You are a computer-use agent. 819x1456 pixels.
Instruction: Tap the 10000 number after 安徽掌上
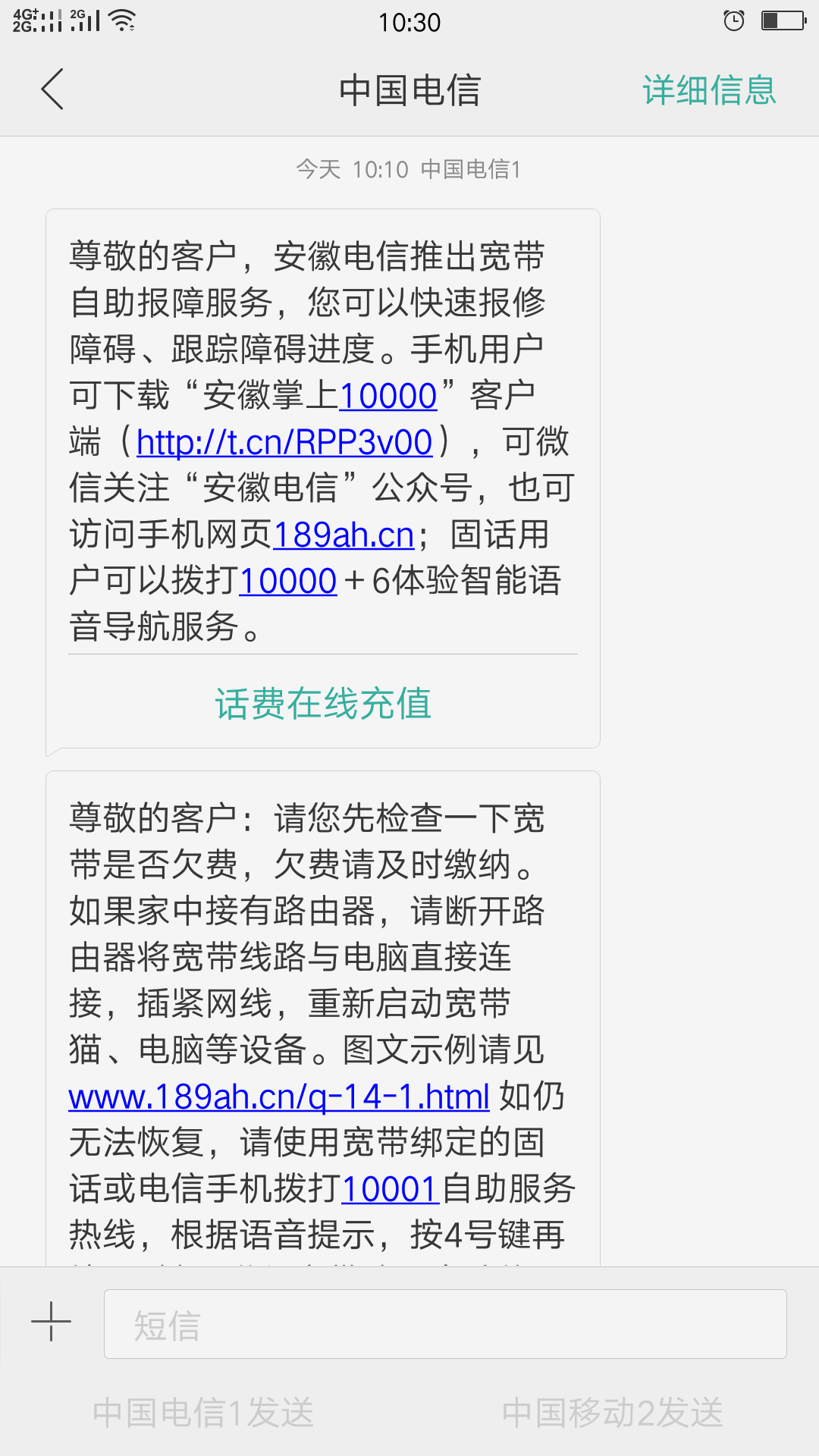(388, 396)
